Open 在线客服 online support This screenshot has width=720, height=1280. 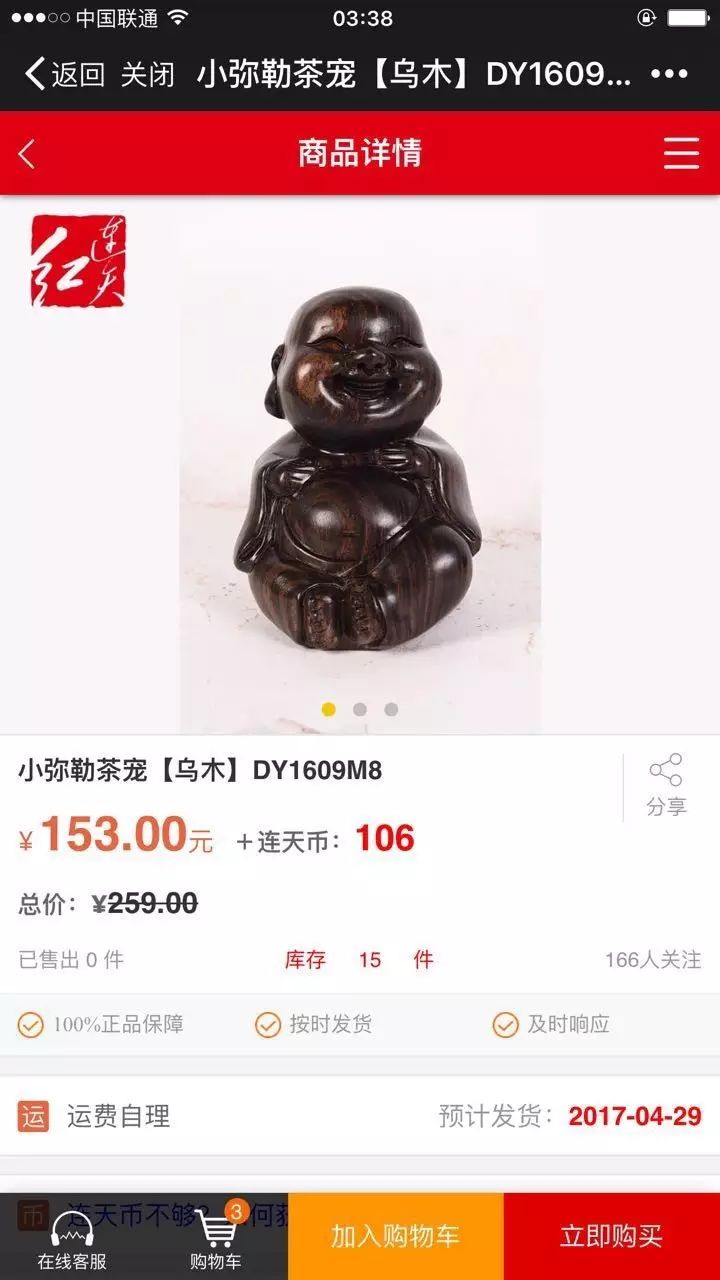pyautogui.click(x=72, y=1237)
